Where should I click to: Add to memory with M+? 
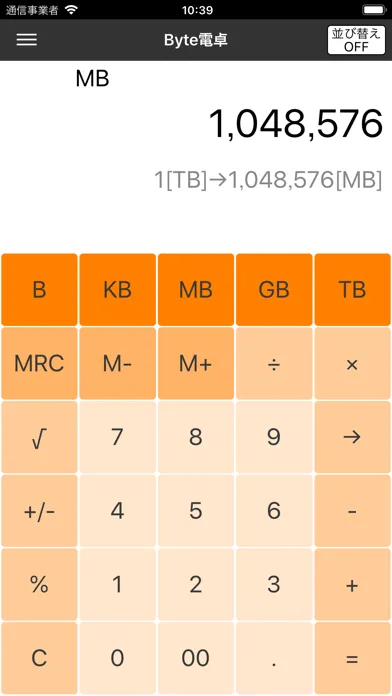click(x=196, y=364)
